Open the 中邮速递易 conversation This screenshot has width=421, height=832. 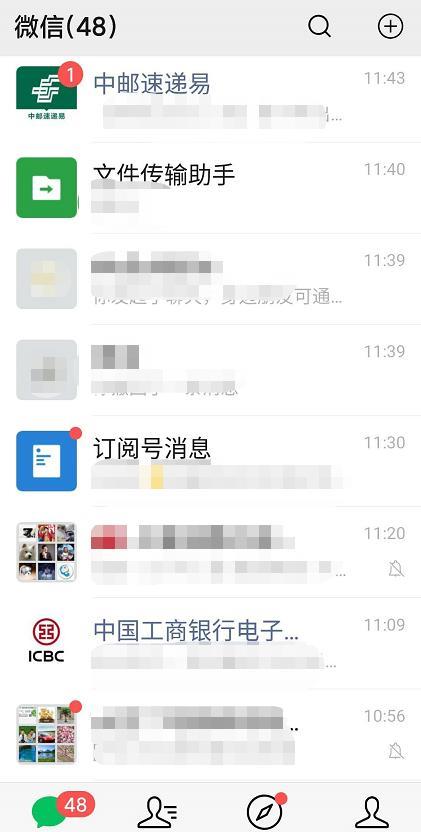tap(210, 97)
